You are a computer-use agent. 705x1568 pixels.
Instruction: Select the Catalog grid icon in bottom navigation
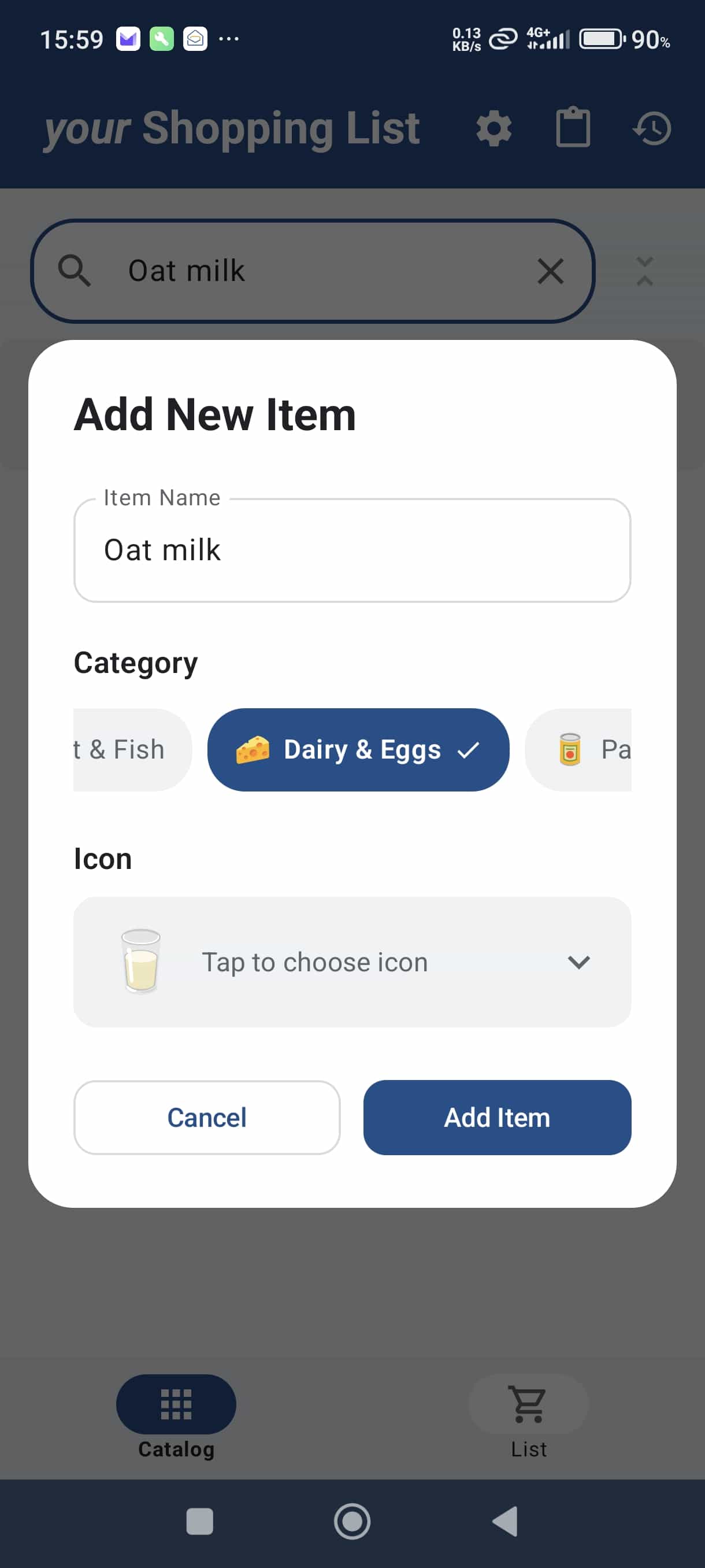tap(176, 1404)
